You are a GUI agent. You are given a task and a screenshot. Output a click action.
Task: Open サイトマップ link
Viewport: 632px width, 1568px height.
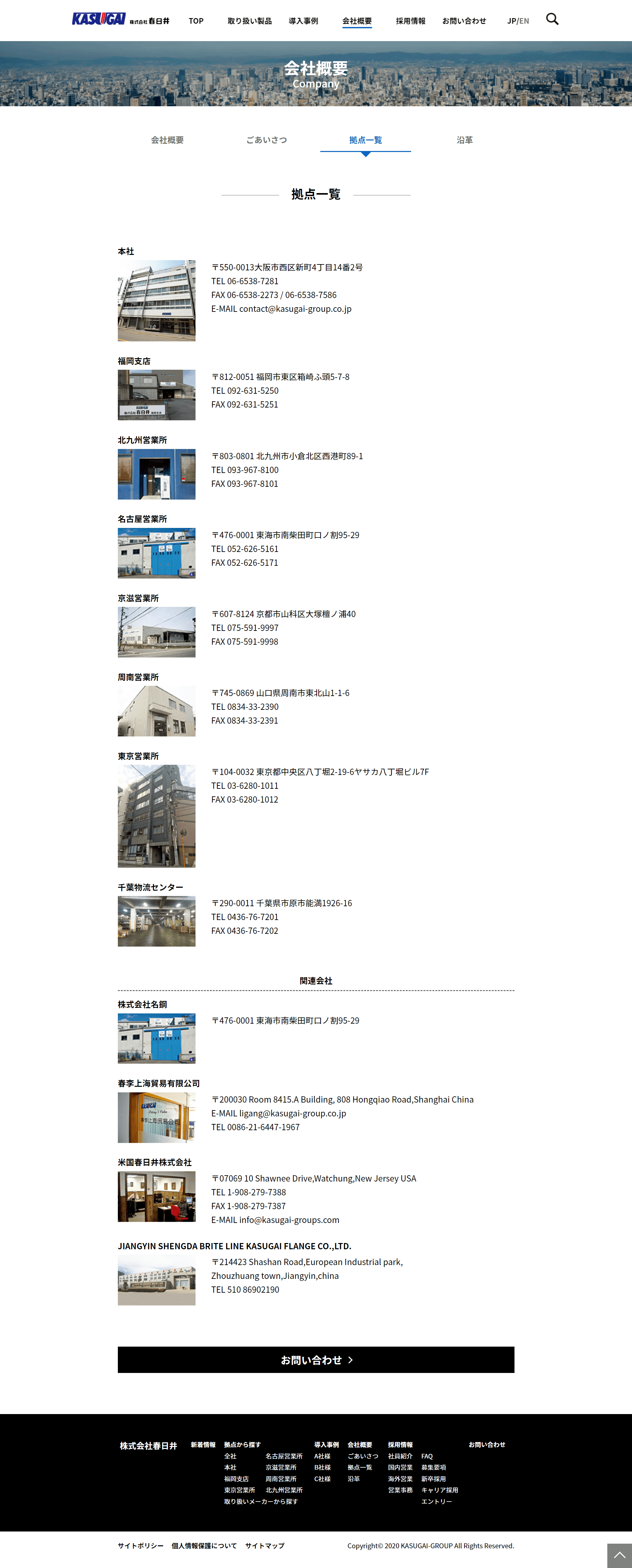265,1546
